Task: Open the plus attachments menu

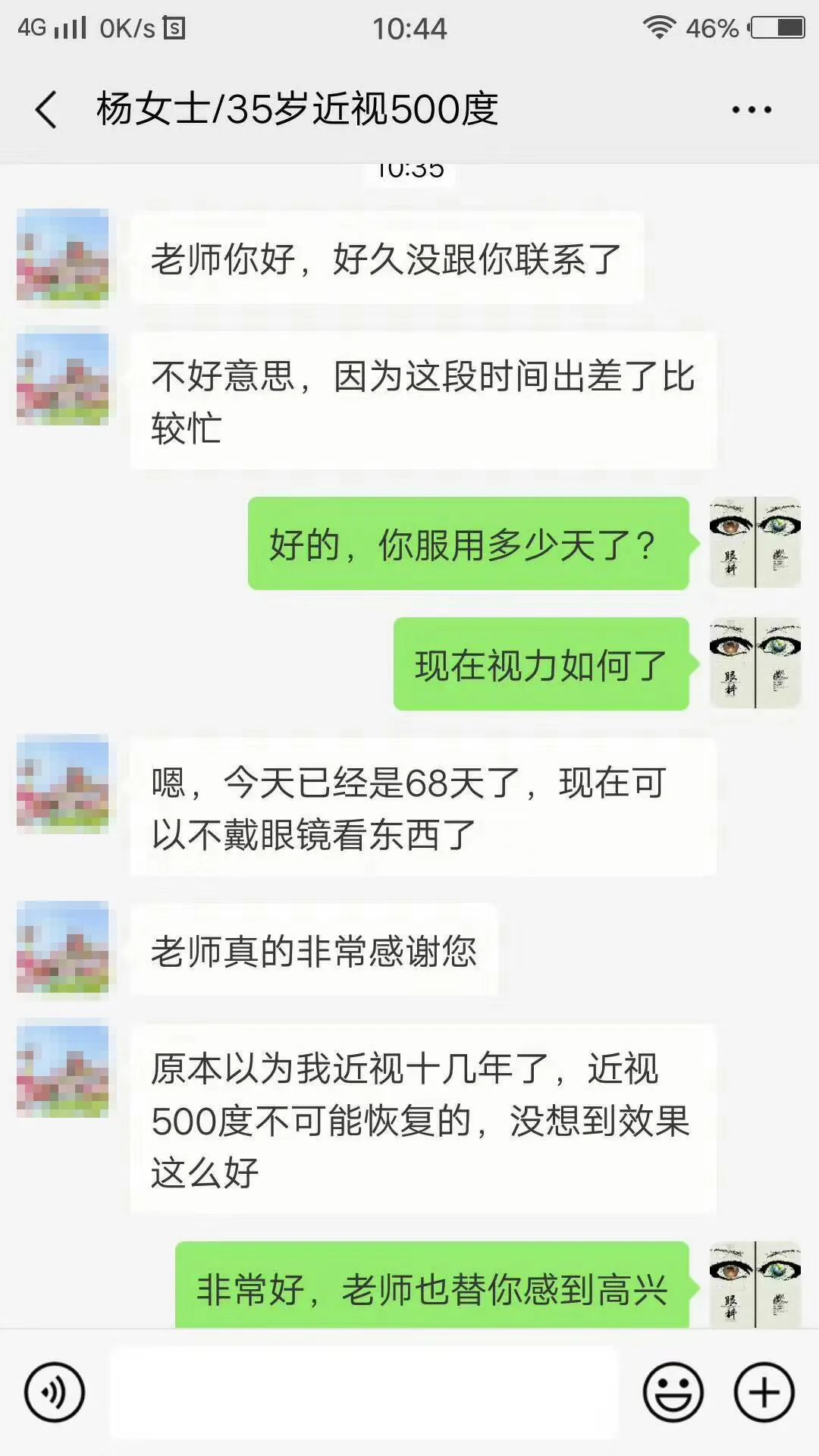Action: [764, 1392]
